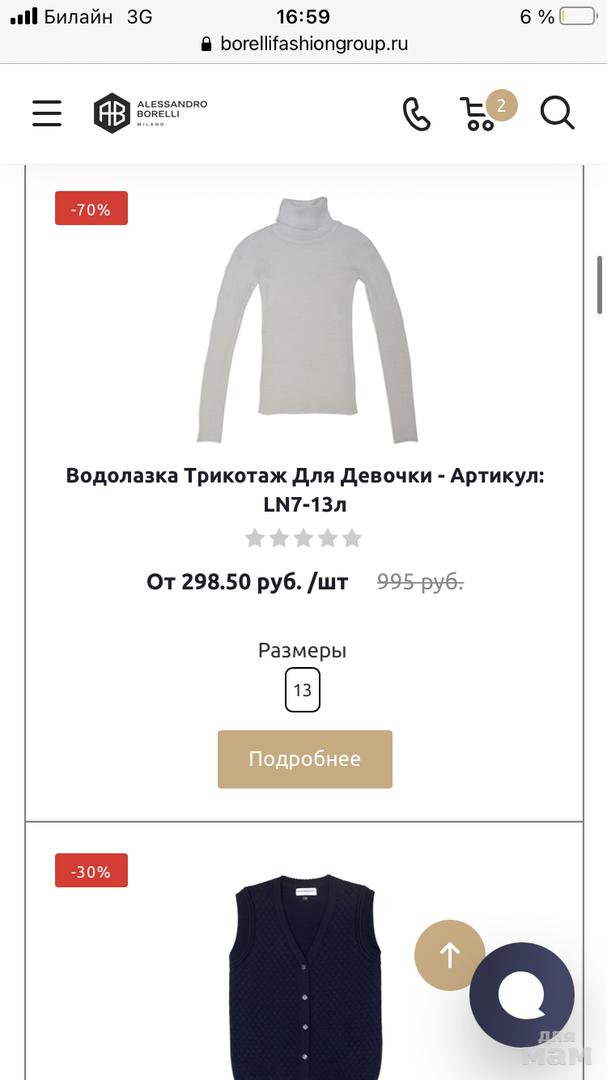Open site search magnifier
Image resolution: width=607 pixels, height=1080 pixels.
[557, 113]
